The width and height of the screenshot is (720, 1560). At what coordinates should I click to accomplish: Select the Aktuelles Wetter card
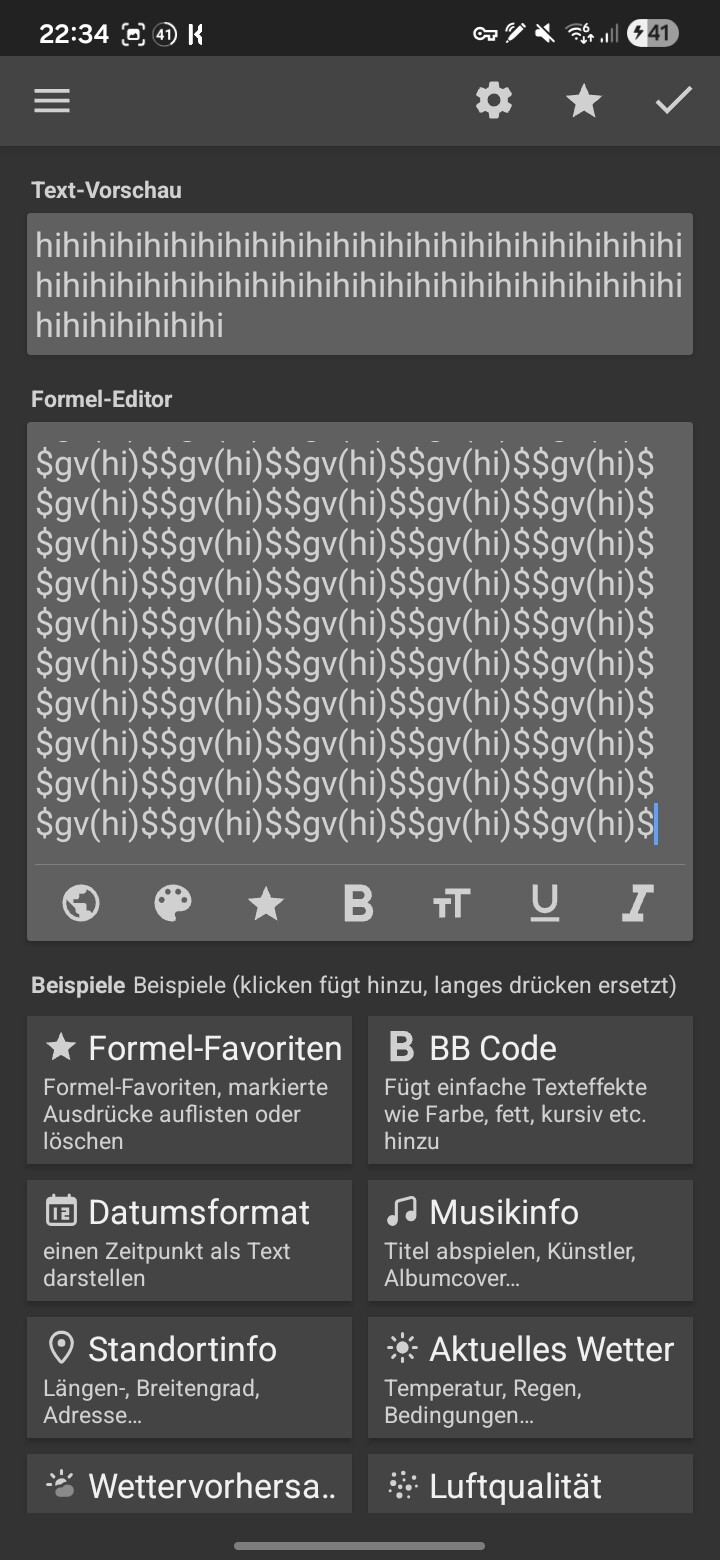[x=530, y=1377]
